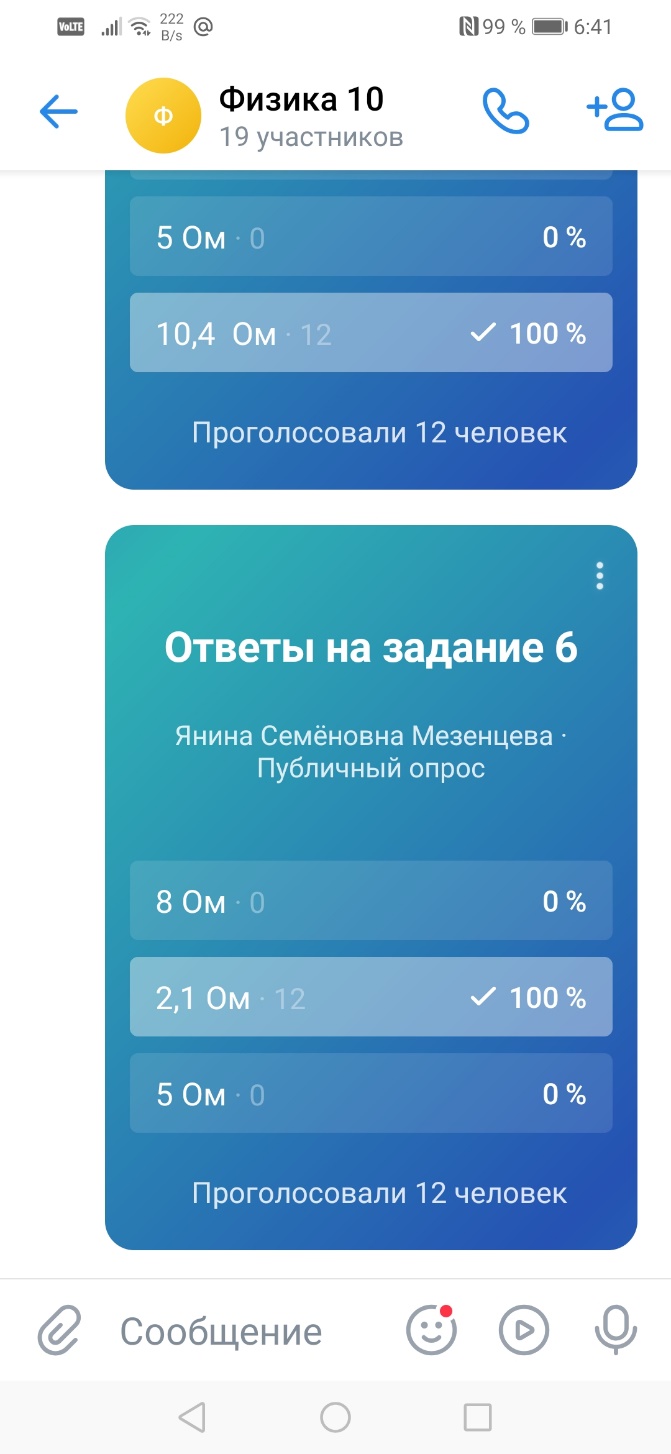Select the 2,1 Ом poll option
671x1454 pixels.
[x=370, y=997]
